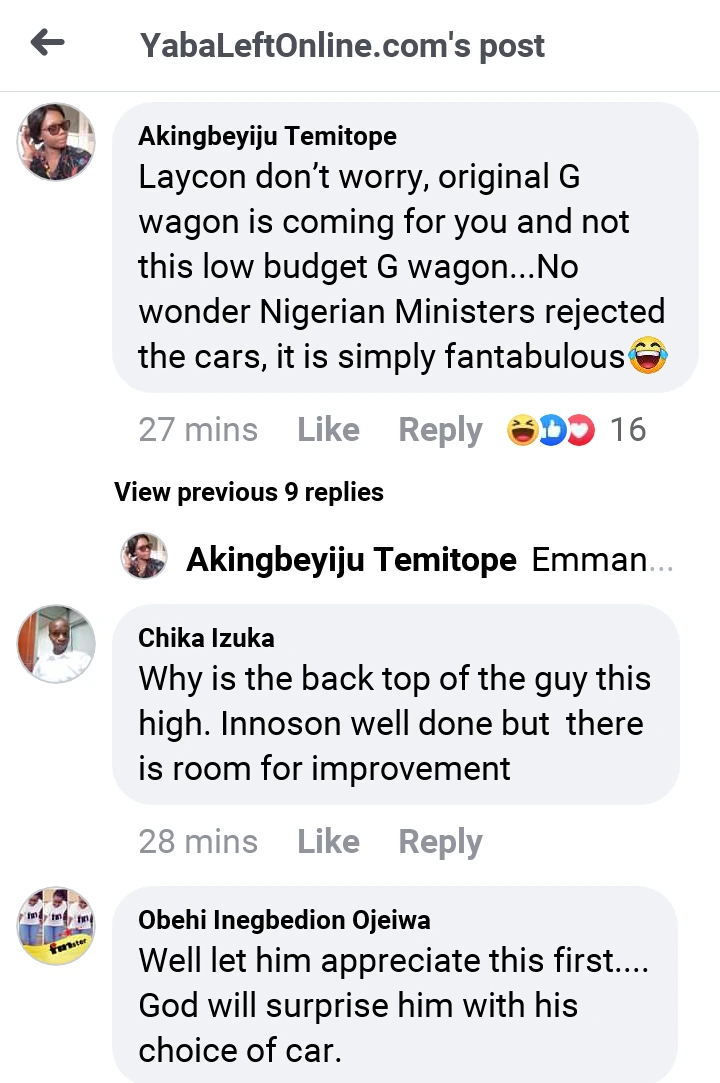Open Chika Izuka's profile picture
720x1083 pixels.
(56, 643)
